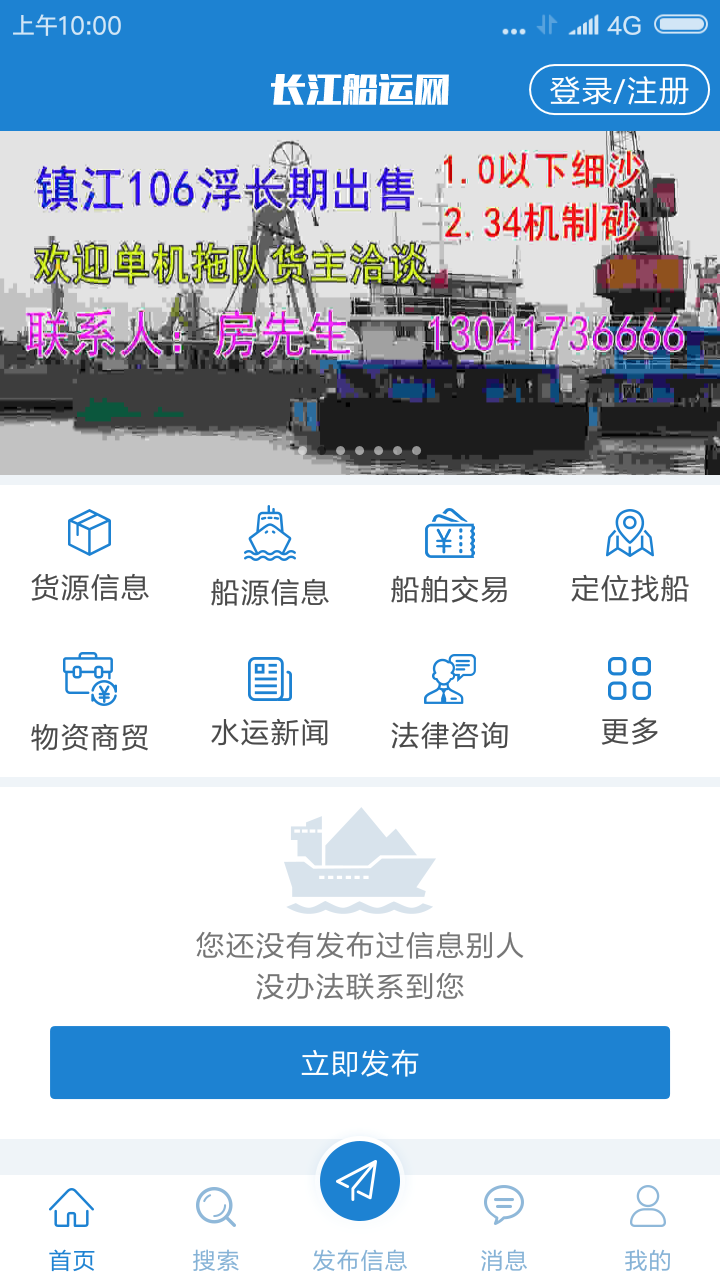Open the 消息 messages icon
The height and width of the screenshot is (1280, 720).
(x=503, y=1207)
